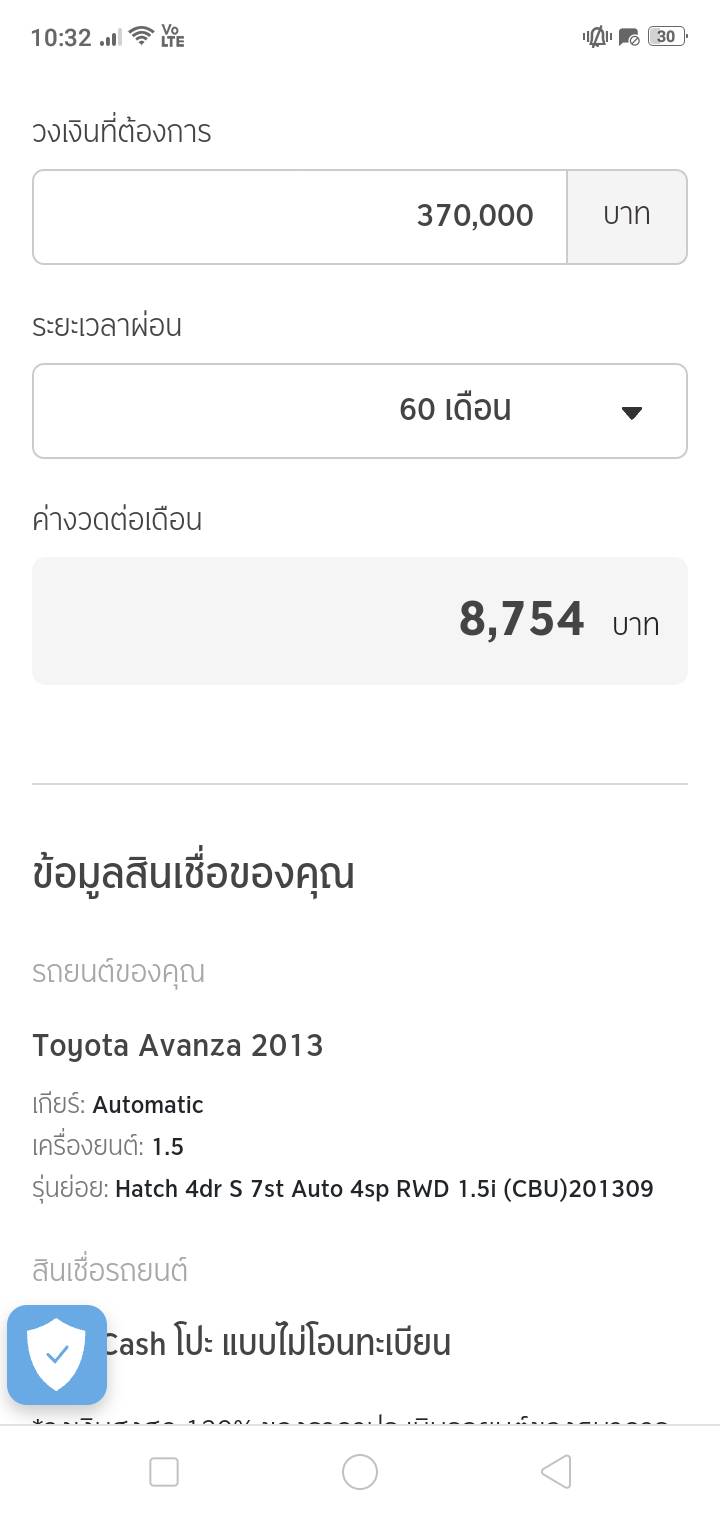Go to the system home screen
The image size is (720, 1520).
click(360, 1471)
